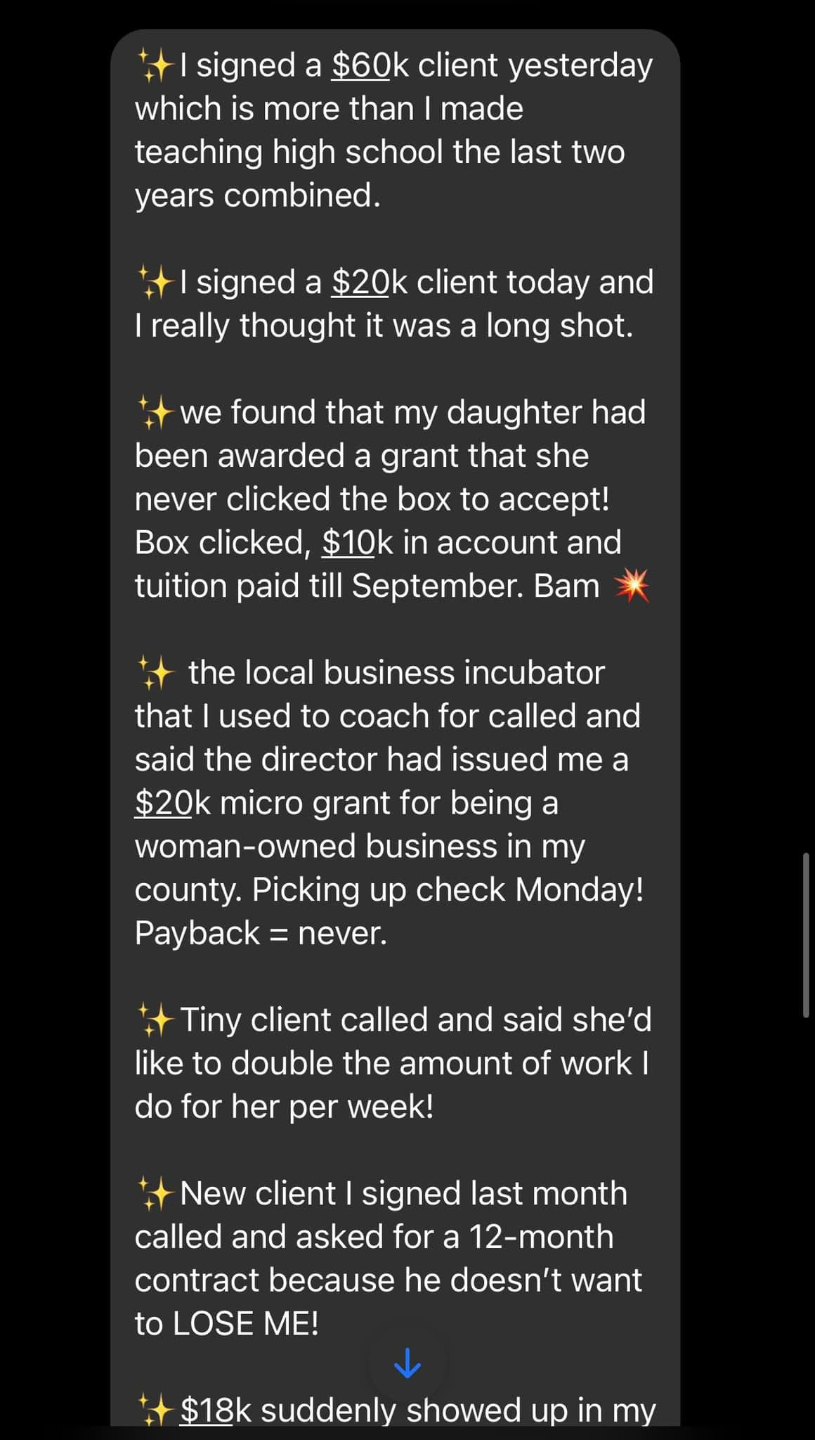Jump to latest message with down arrow
This screenshot has height=1440, width=815.
pos(407,1362)
